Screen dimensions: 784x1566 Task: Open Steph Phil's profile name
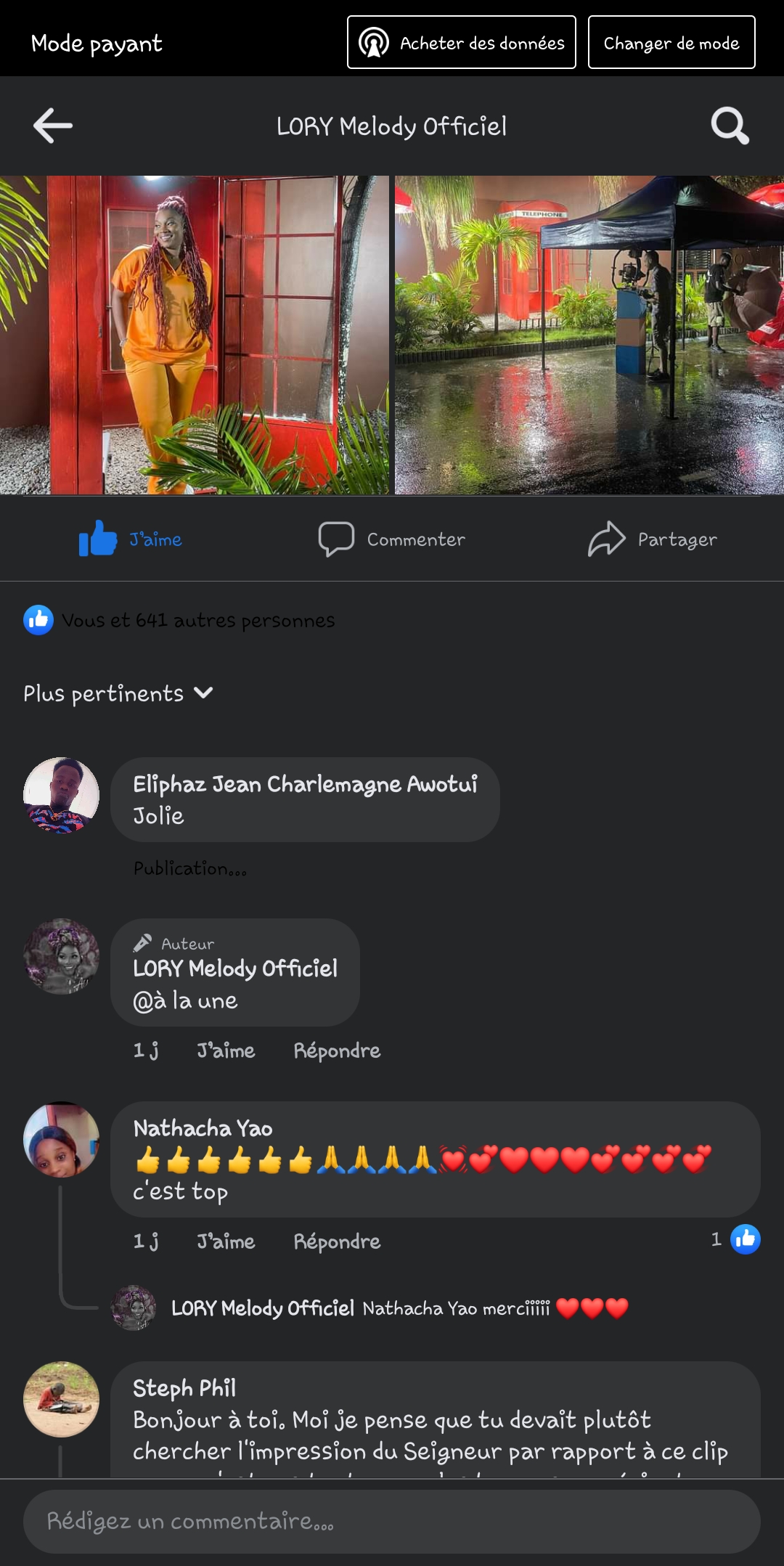click(184, 1388)
